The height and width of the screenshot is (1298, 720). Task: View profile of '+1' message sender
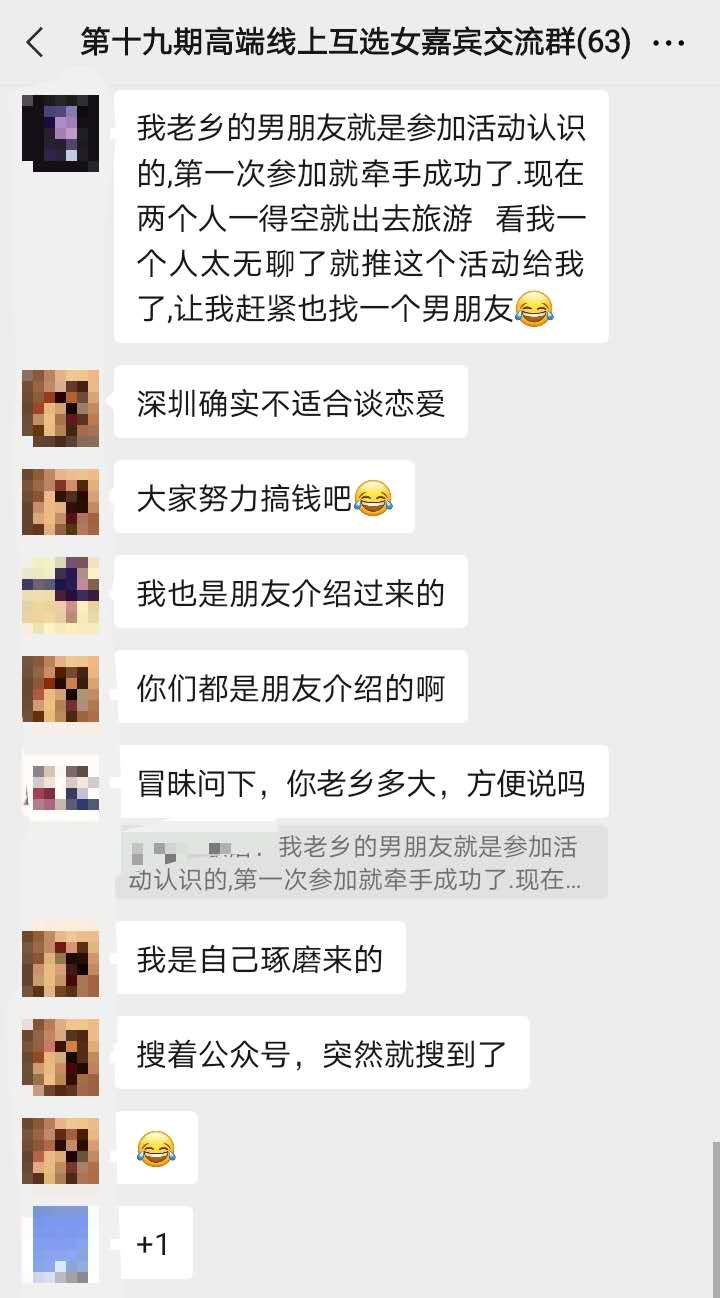(x=60, y=1244)
